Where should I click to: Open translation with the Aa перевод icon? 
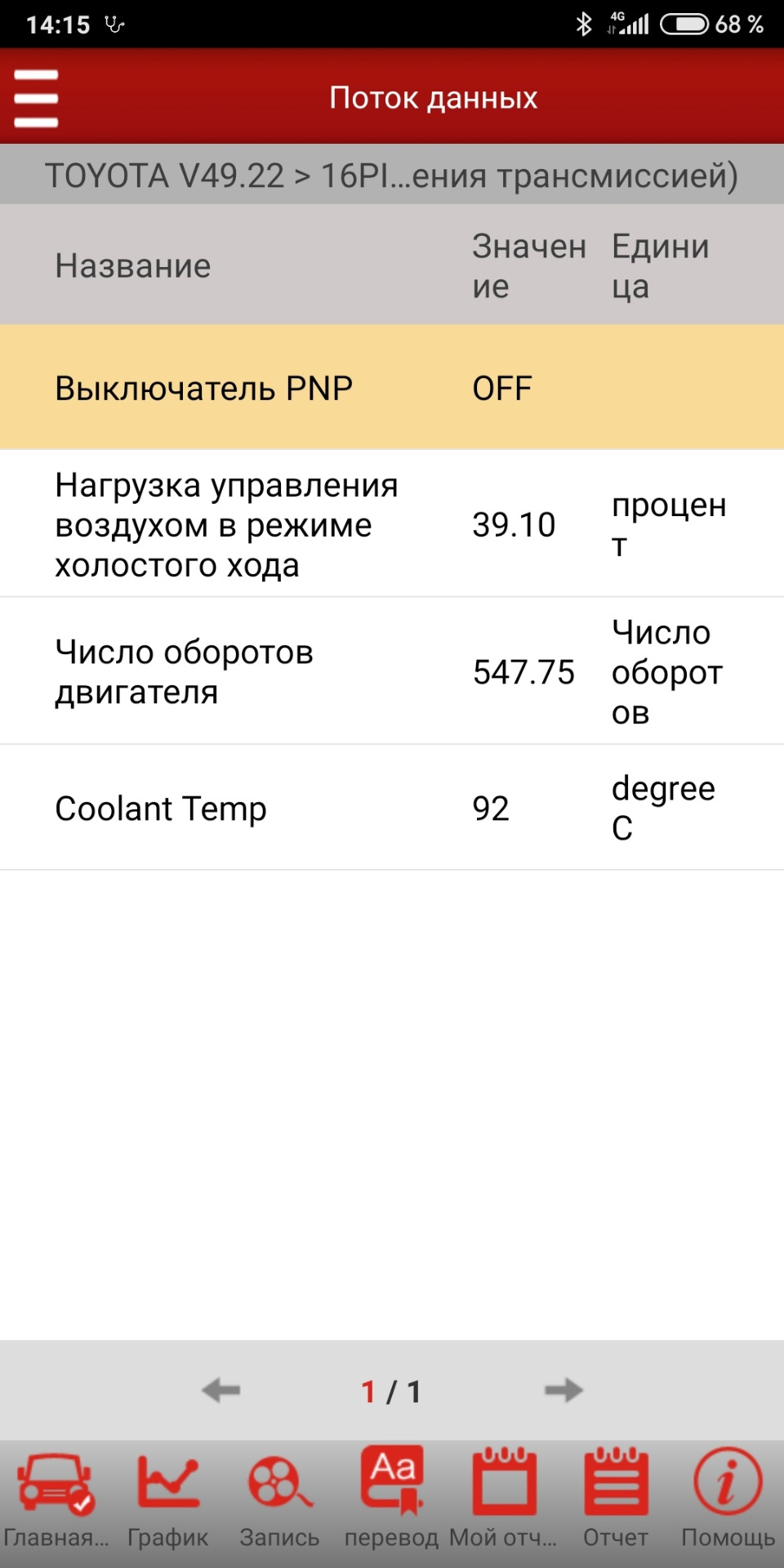point(390,1486)
